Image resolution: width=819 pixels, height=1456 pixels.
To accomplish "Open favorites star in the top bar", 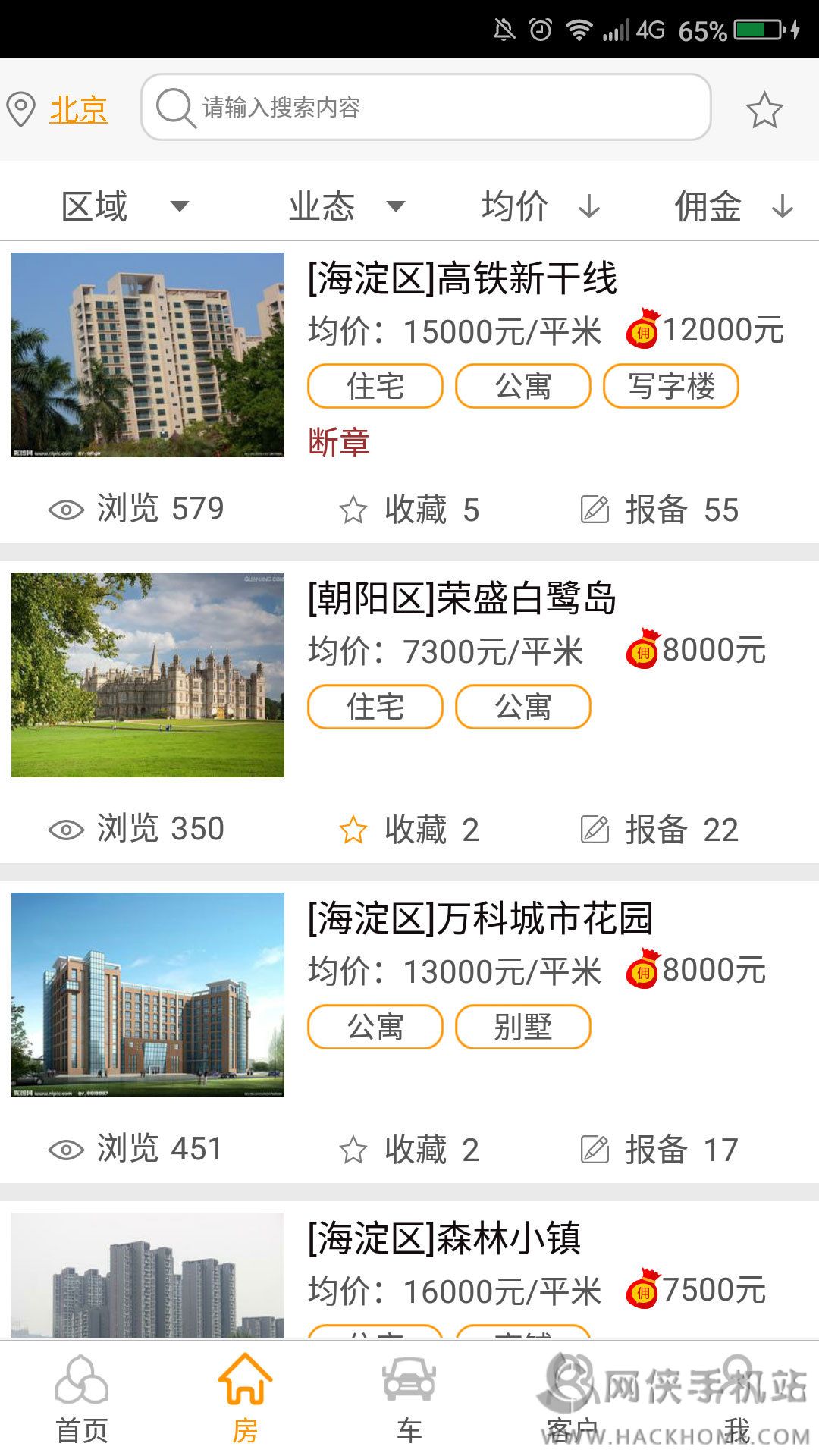I will pos(764,110).
